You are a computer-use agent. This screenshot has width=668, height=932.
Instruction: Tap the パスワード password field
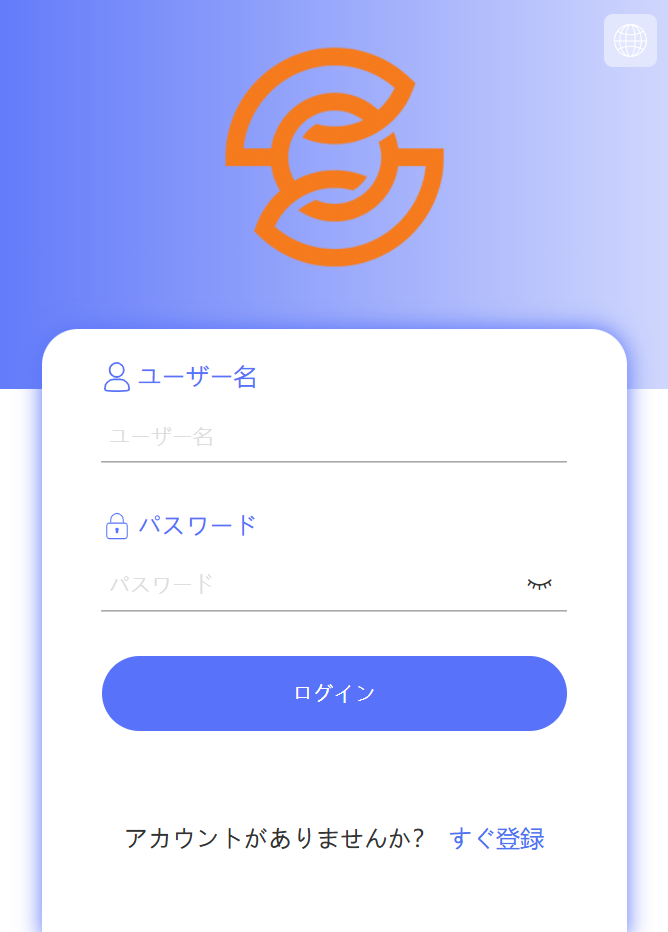[x=310, y=584]
